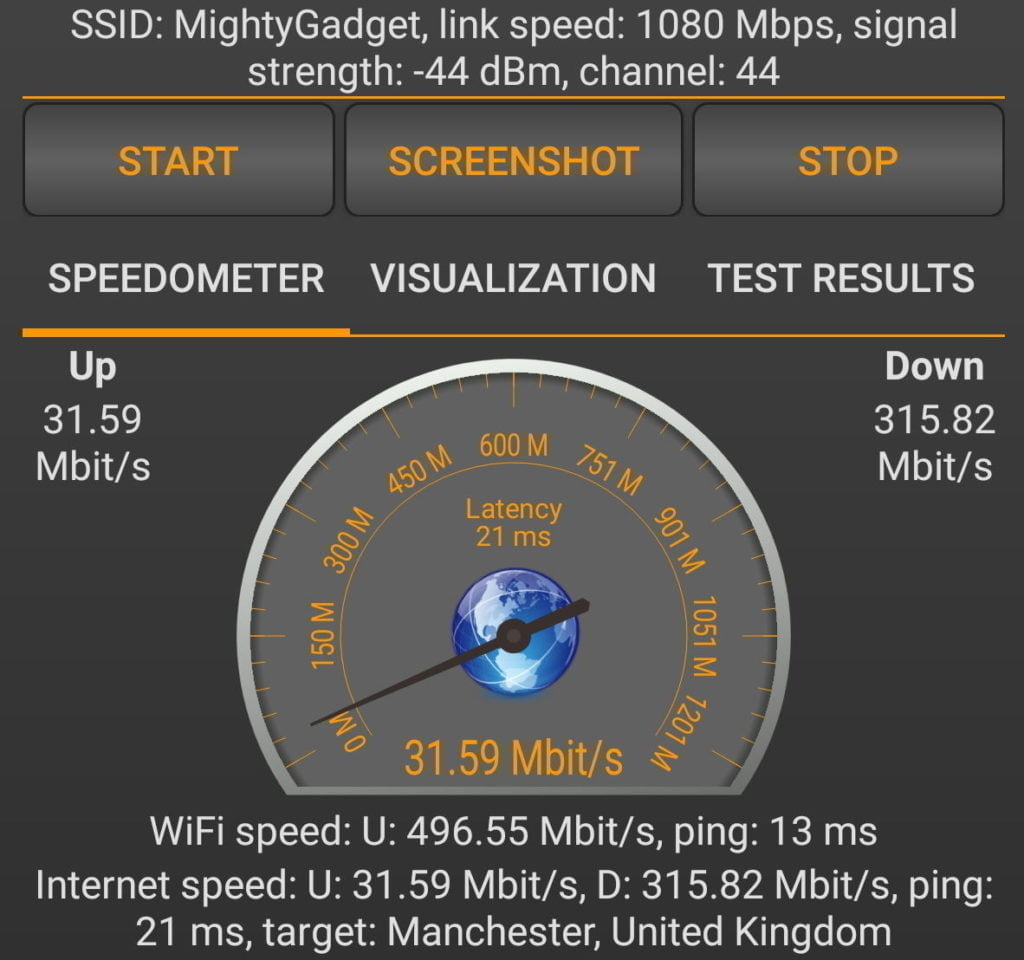Capture a screenshot of results
Image resolution: width=1024 pixels, height=960 pixels.
pyautogui.click(x=513, y=160)
